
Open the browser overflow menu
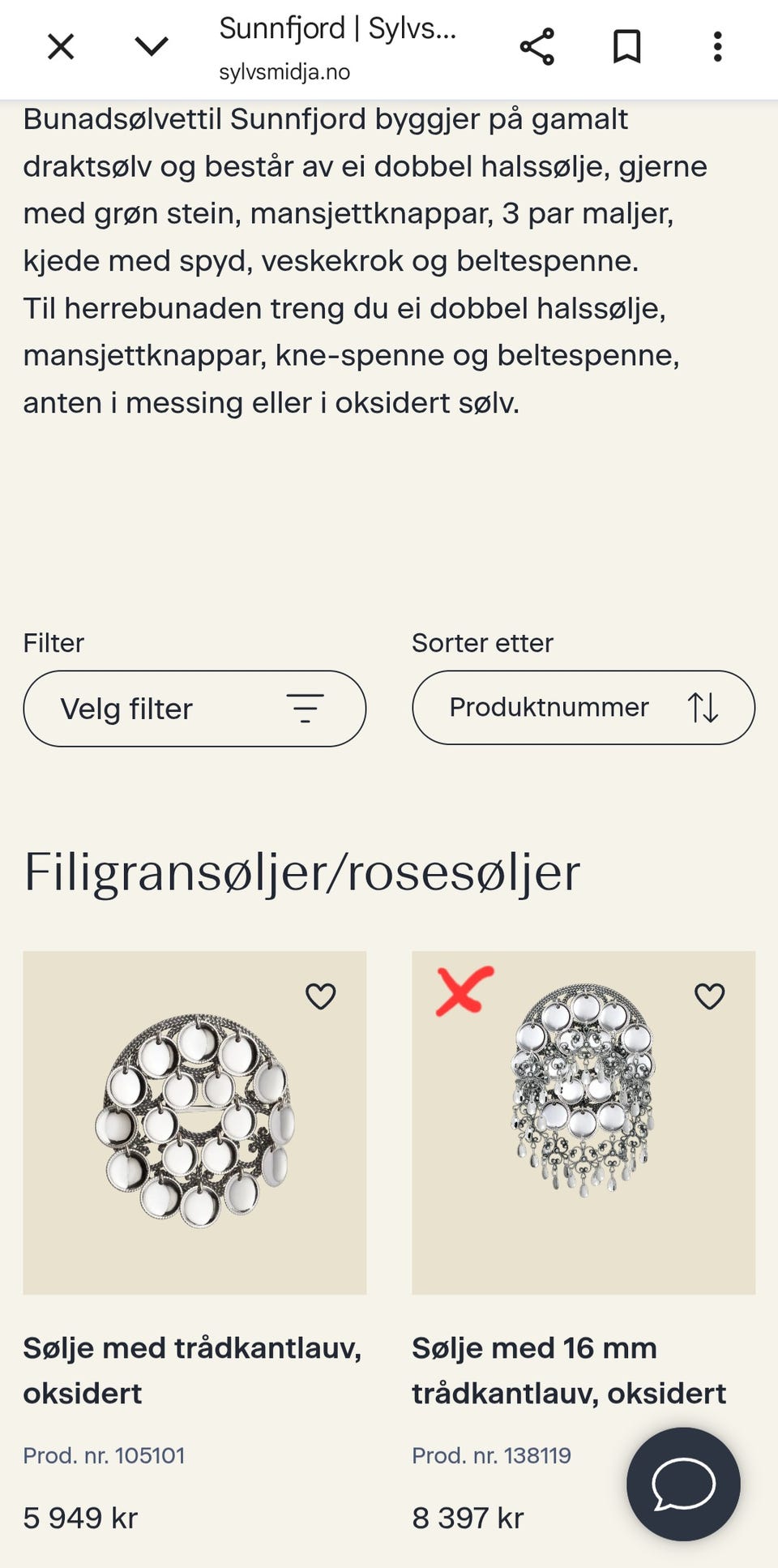tap(717, 46)
